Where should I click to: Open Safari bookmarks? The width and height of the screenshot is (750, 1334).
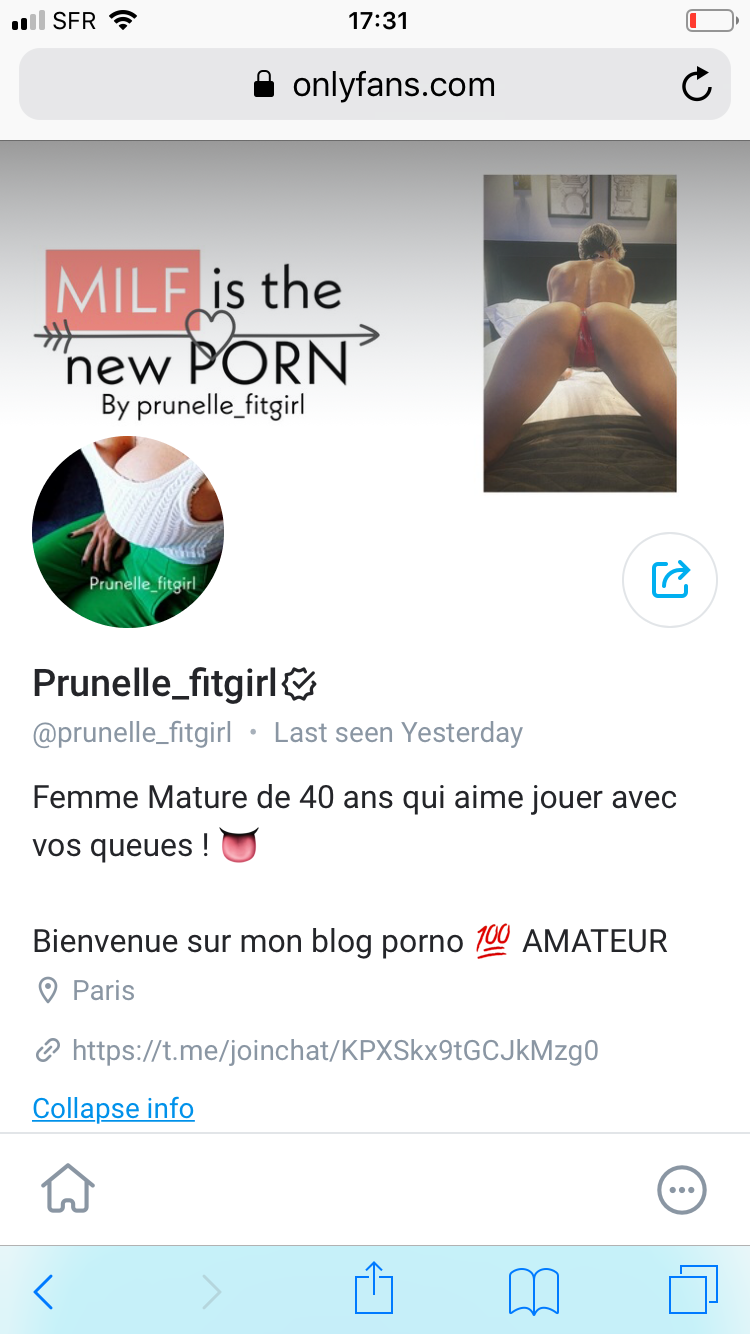[533, 1291]
